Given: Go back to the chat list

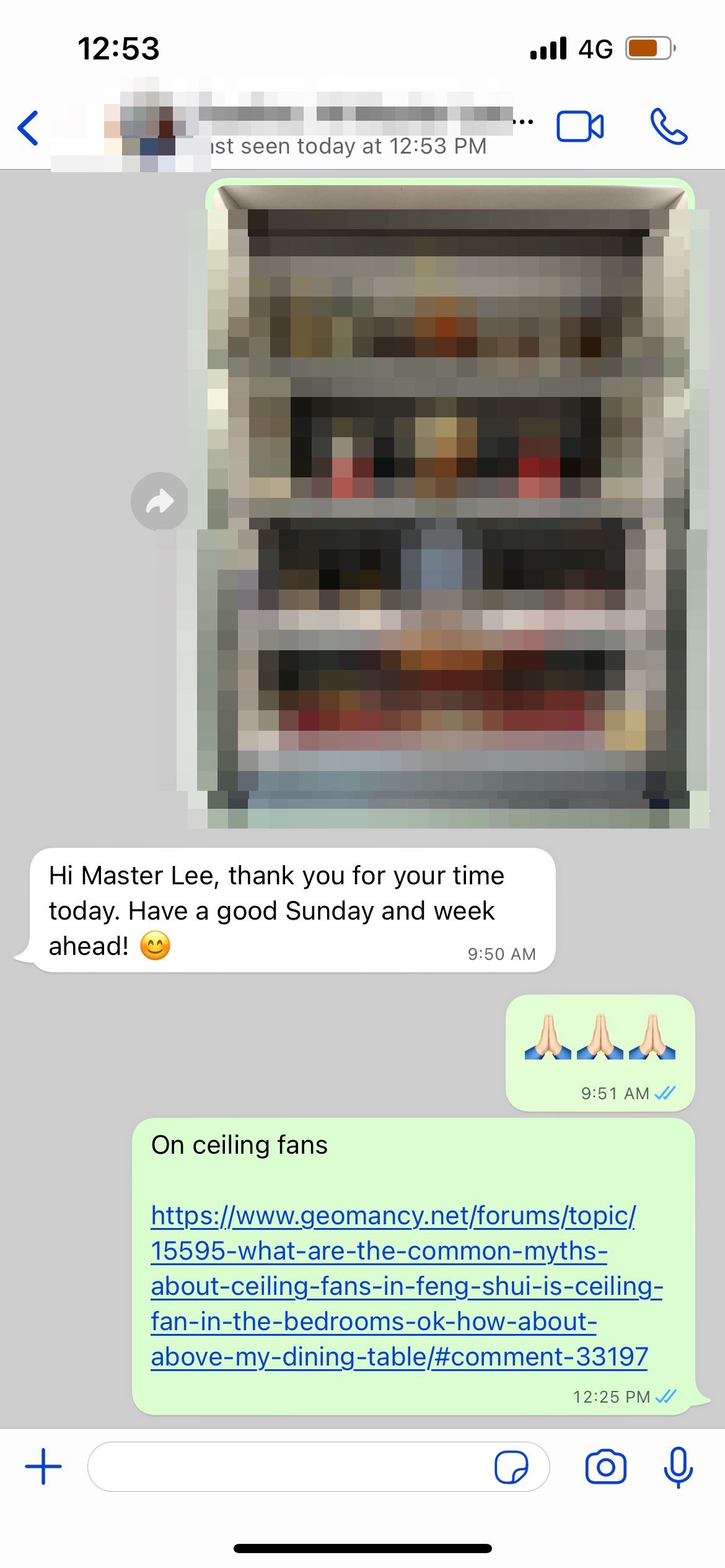Looking at the screenshot, I should point(29,128).
